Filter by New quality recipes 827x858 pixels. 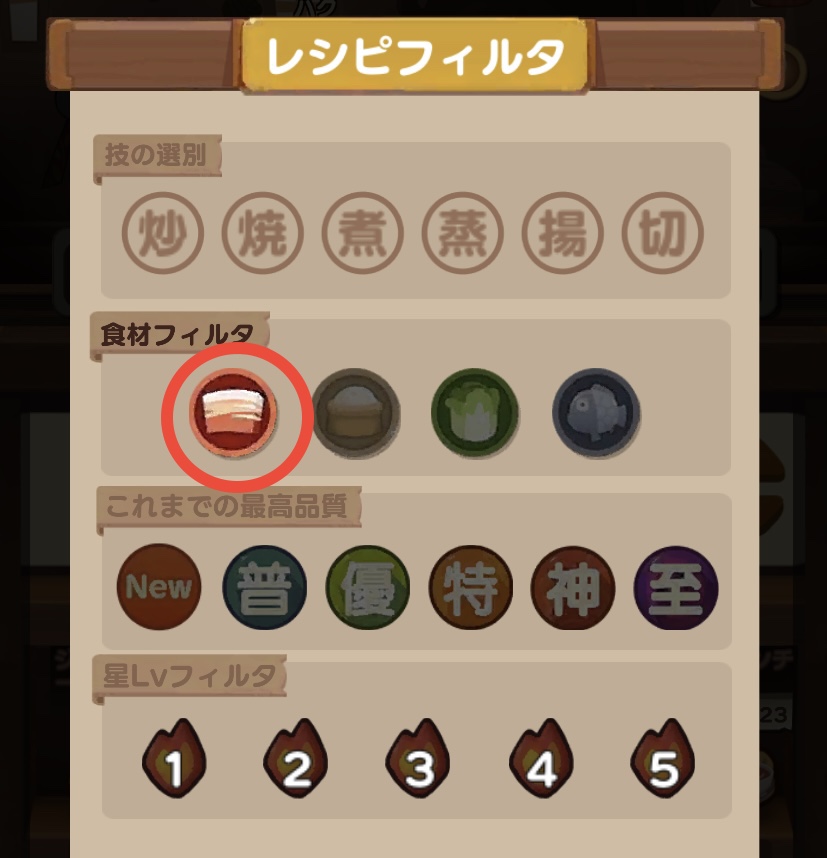[x=159, y=587]
